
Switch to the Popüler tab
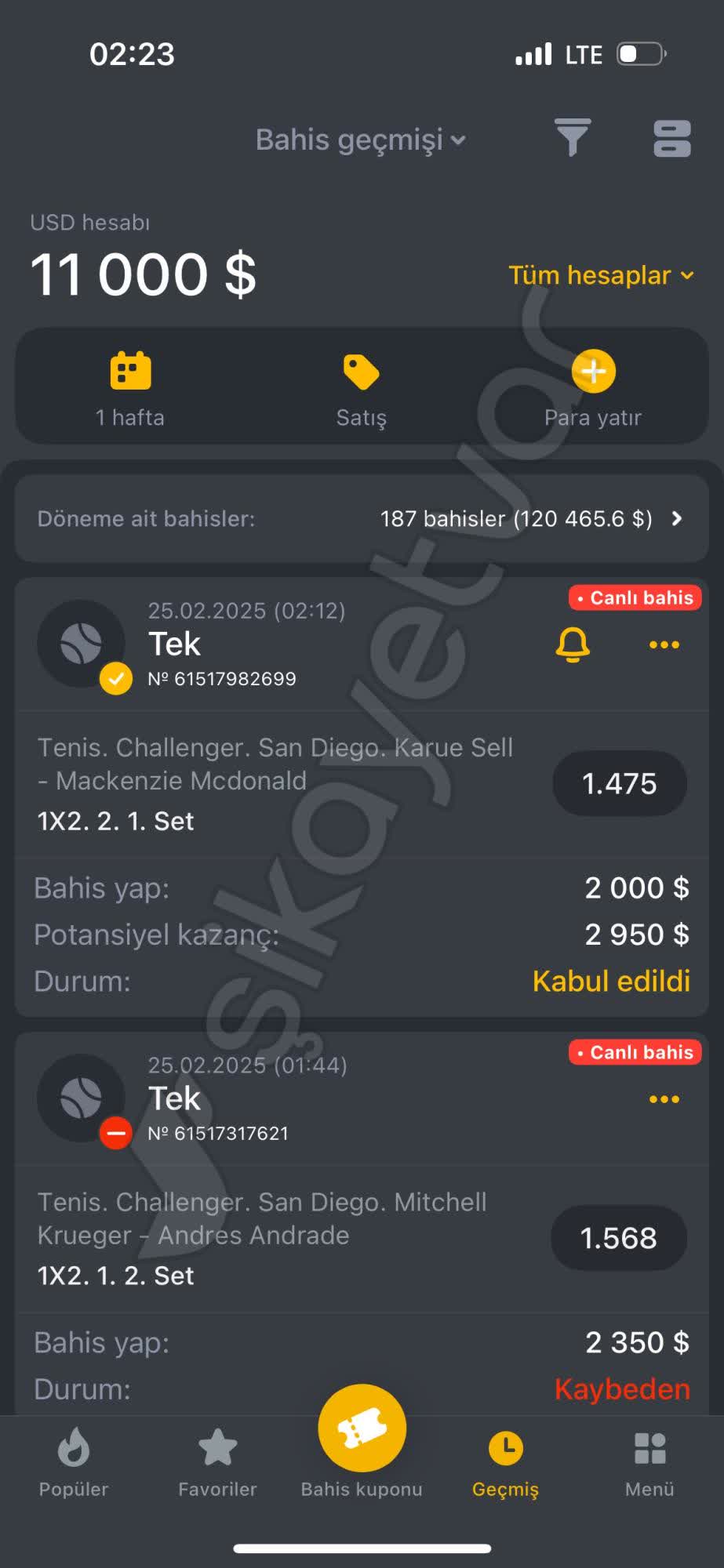click(74, 1462)
